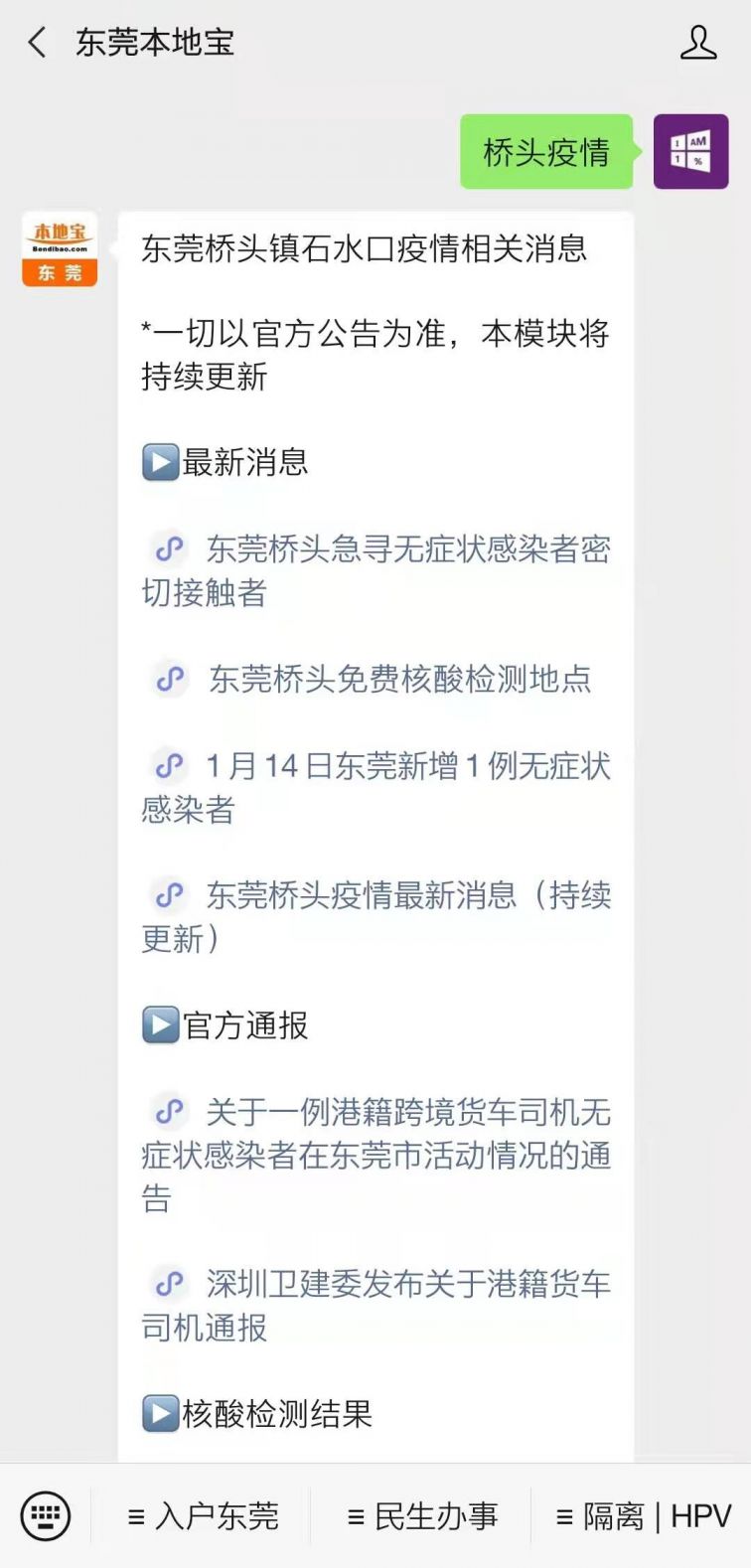Switch to keyboard input
This screenshot has height=1568, width=751.
45,1516
